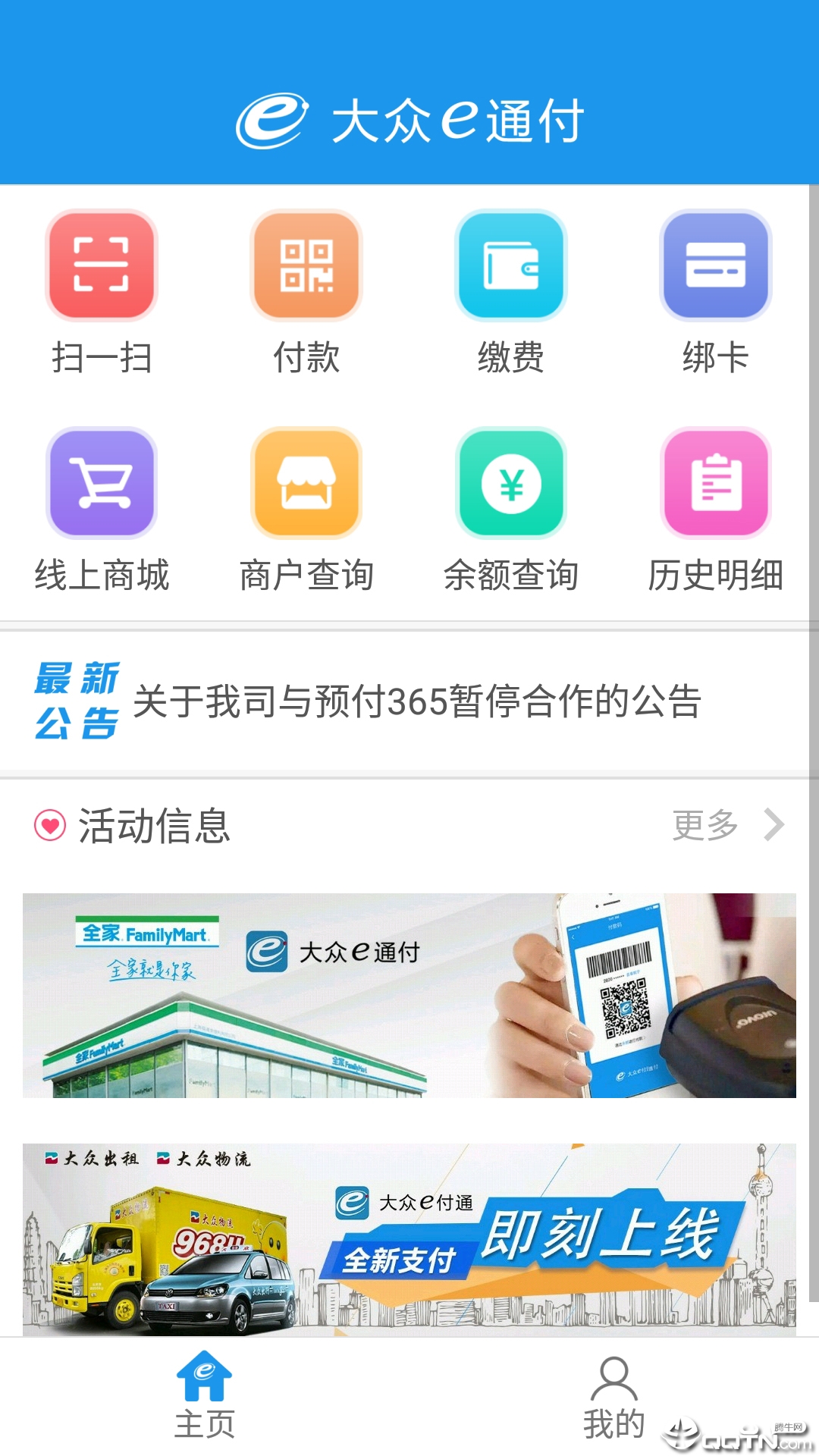Open the 全新支付 即刻上线 banner
The width and height of the screenshot is (819, 1456).
pos(409,1239)
